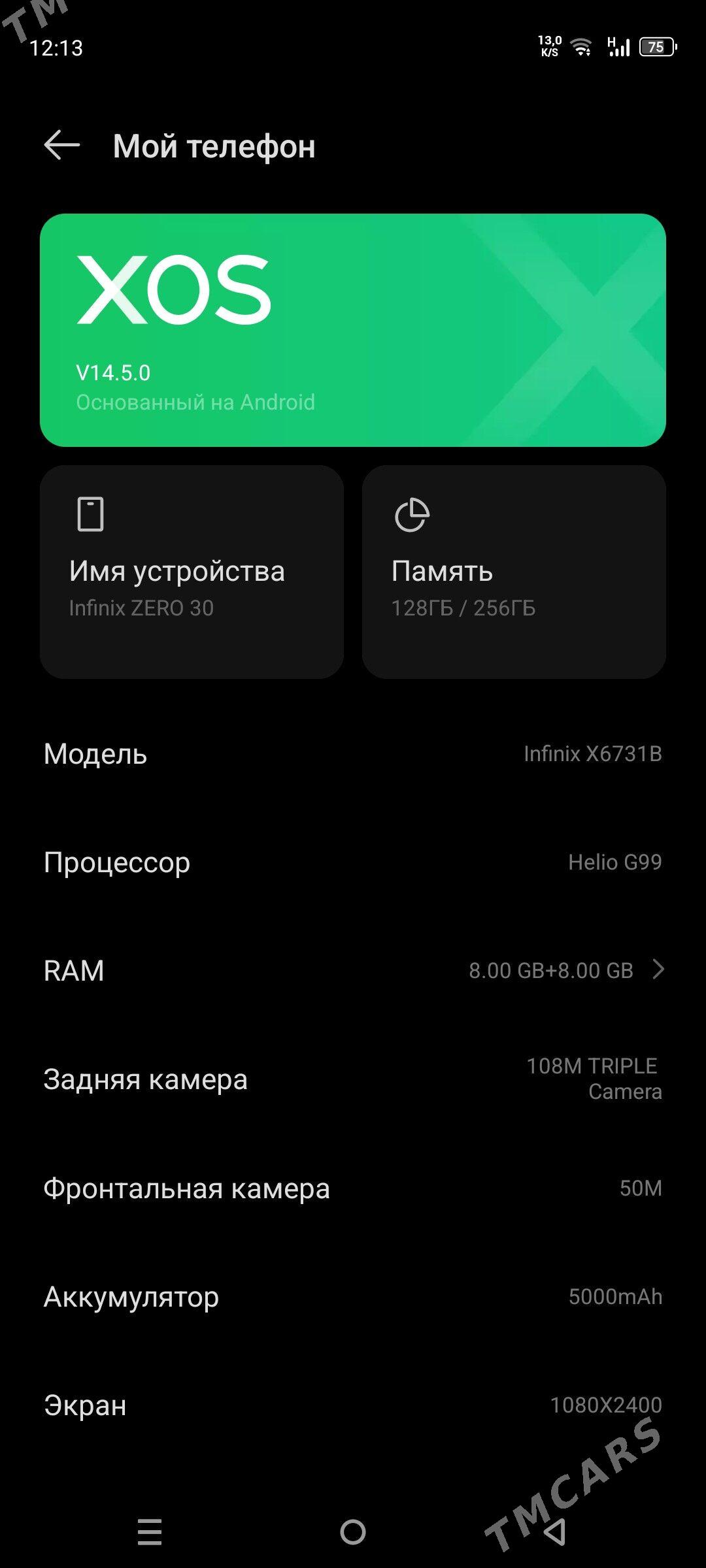706x1568 pixels.
Task: Select the Экран resolution row
Action: click(353, 1405)
